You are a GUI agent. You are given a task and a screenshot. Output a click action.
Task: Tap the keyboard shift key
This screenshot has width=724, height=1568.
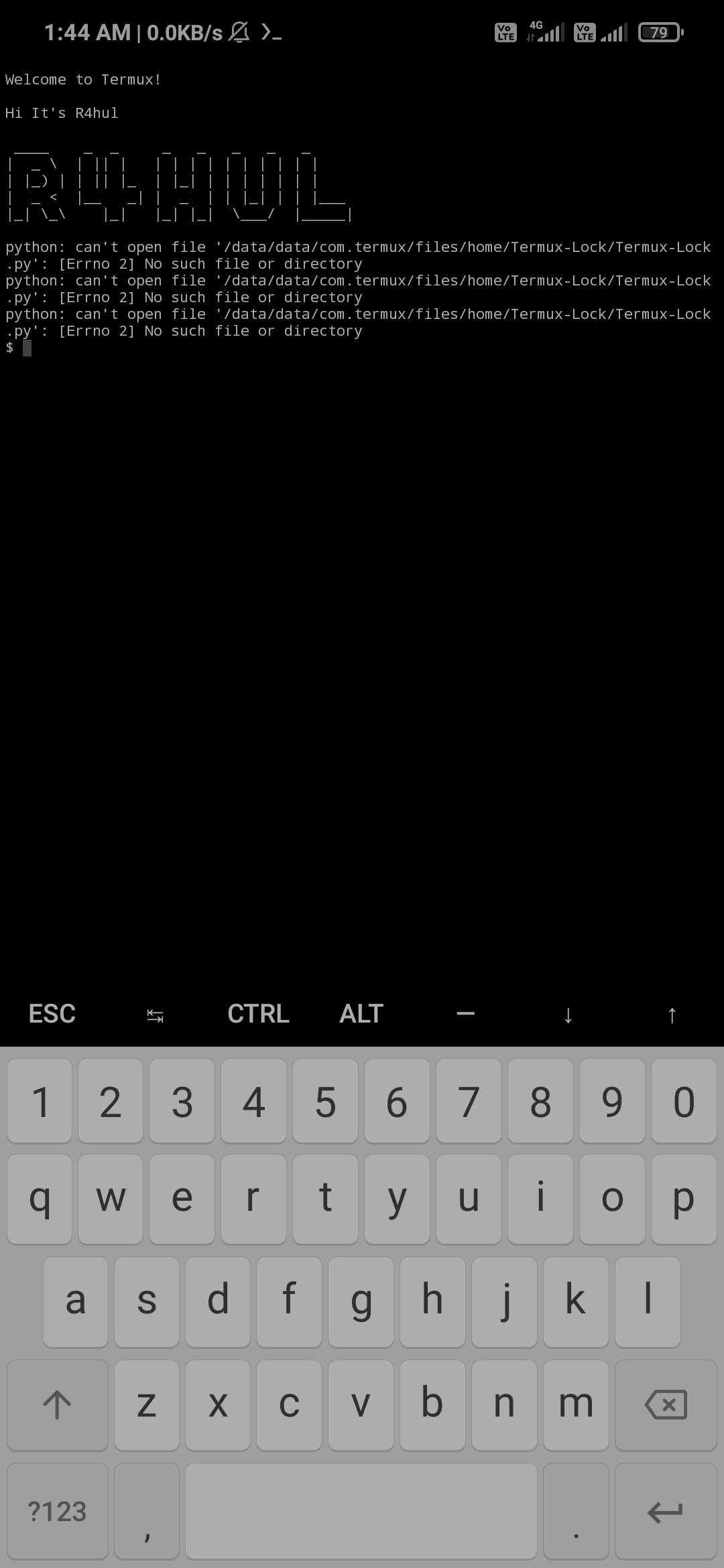click(x=58, y=1404)
